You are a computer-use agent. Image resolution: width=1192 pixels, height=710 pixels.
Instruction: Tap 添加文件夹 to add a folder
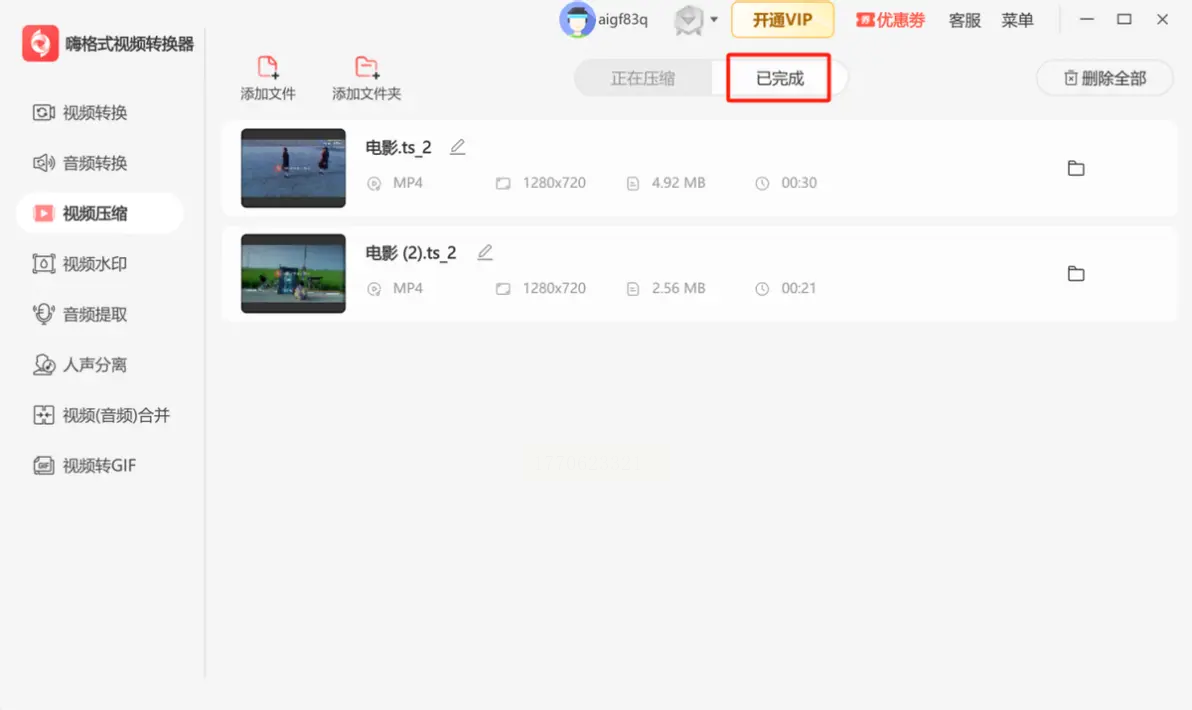click(x=366, y=79)
